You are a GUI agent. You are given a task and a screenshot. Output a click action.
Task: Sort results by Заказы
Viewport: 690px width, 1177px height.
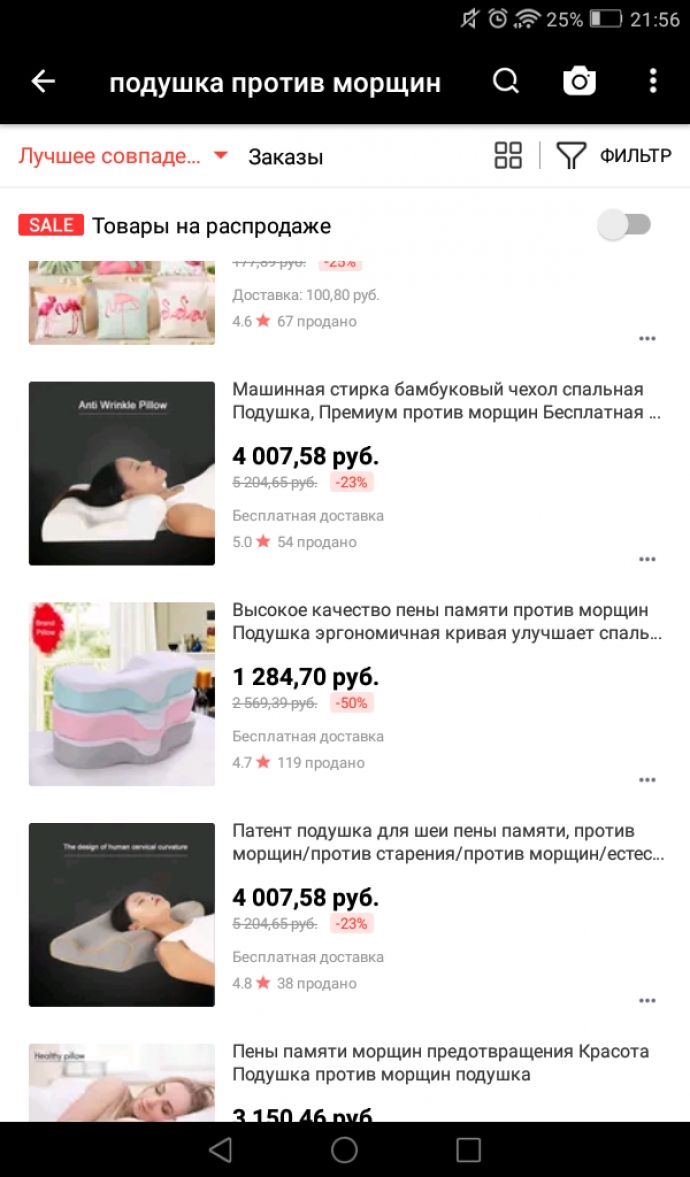pyautogui.click(x=286, y=157)
